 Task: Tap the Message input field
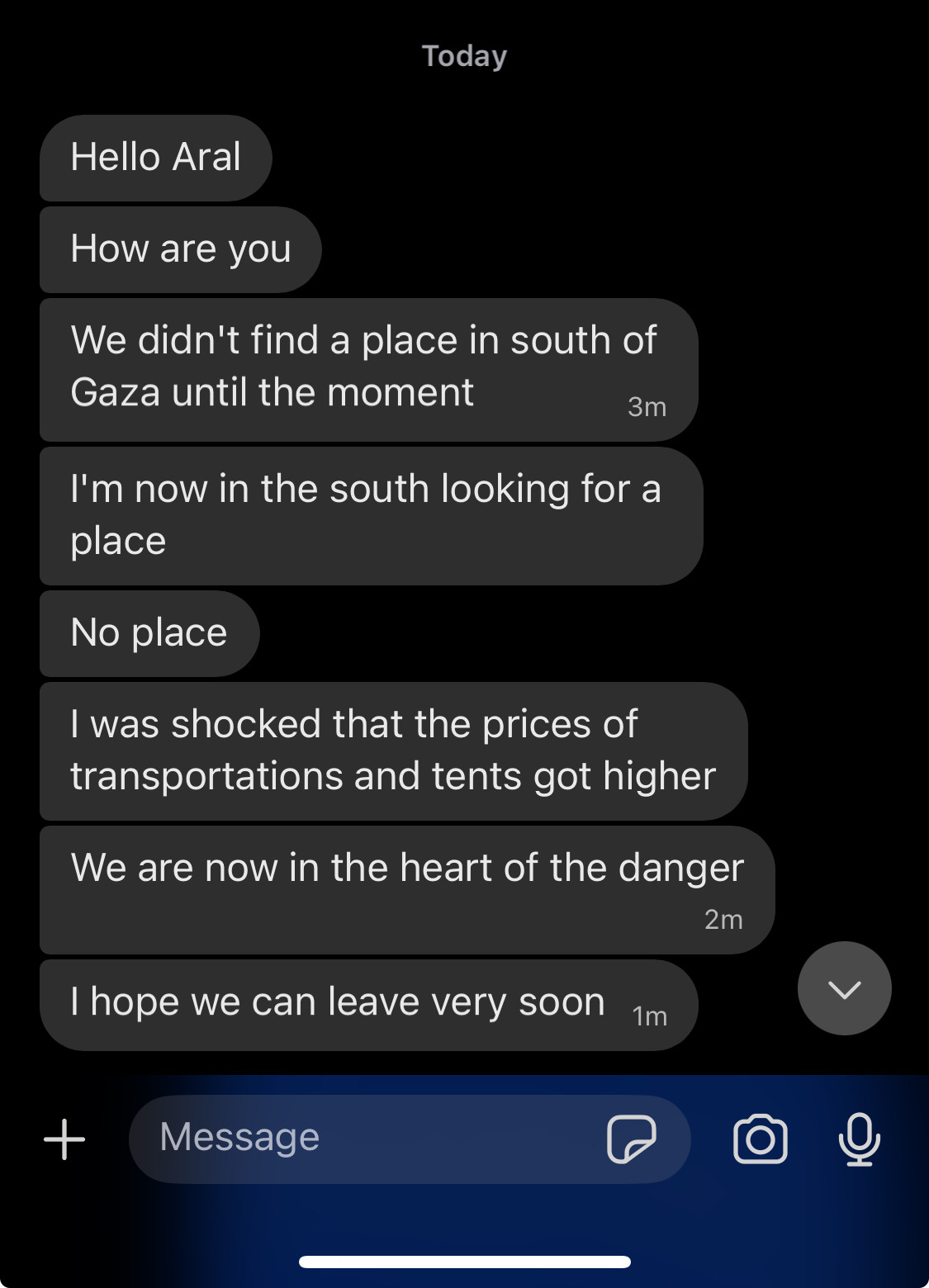click(x=330, y=1139)
